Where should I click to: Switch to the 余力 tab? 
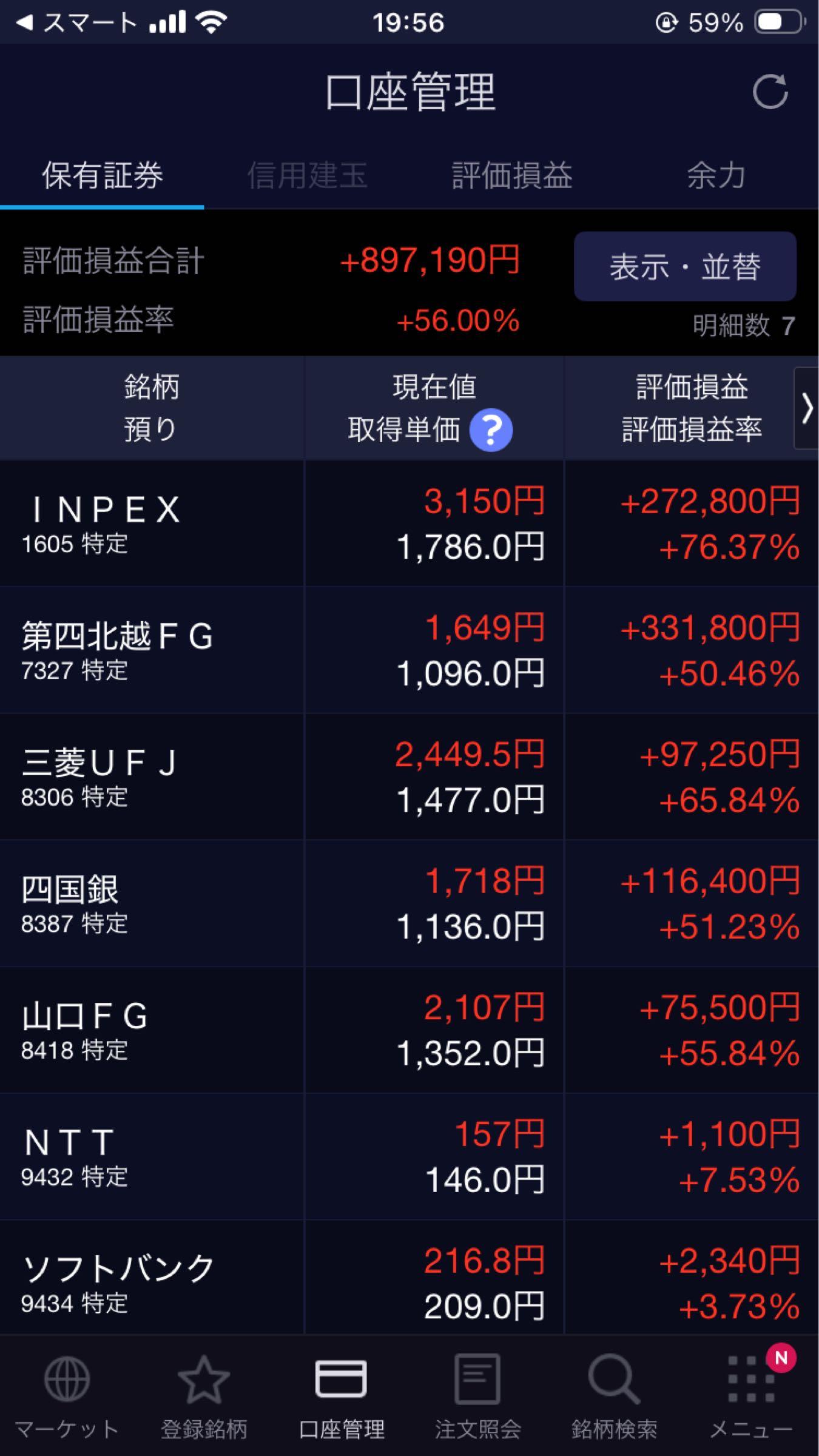[x=716, y=176]
